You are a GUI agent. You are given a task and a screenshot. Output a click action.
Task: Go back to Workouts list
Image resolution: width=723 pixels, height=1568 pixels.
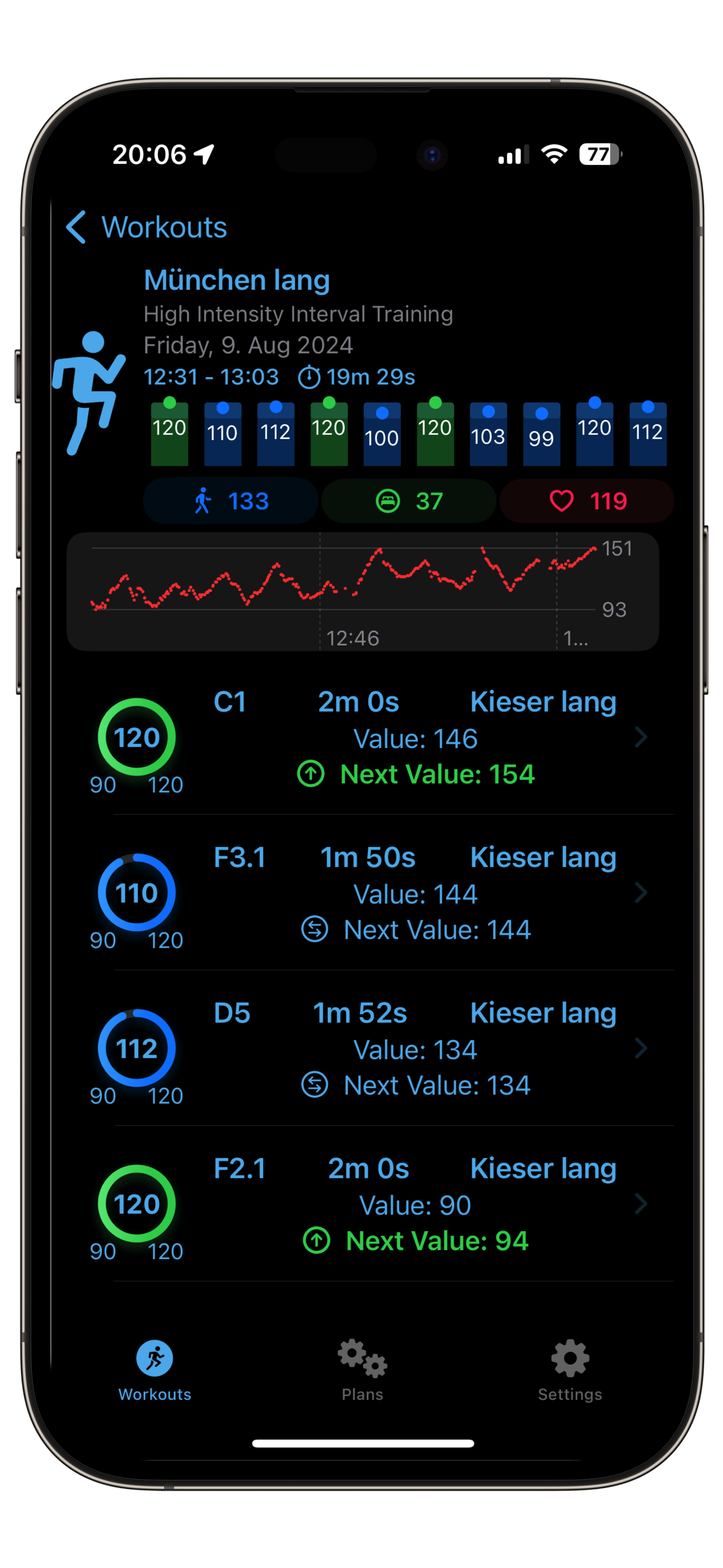[146, 227]
